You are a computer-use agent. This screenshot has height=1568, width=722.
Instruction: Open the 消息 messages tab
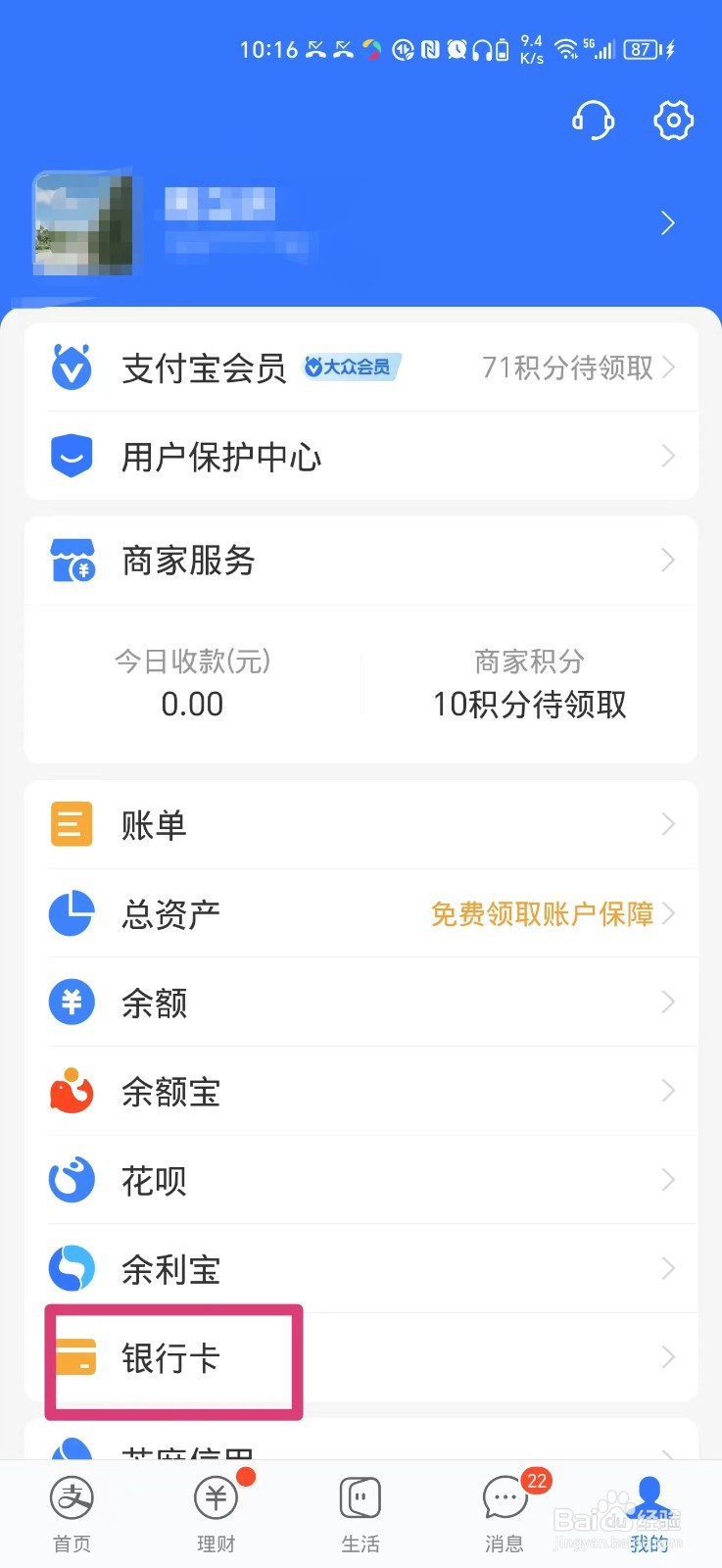[505, 1514]
